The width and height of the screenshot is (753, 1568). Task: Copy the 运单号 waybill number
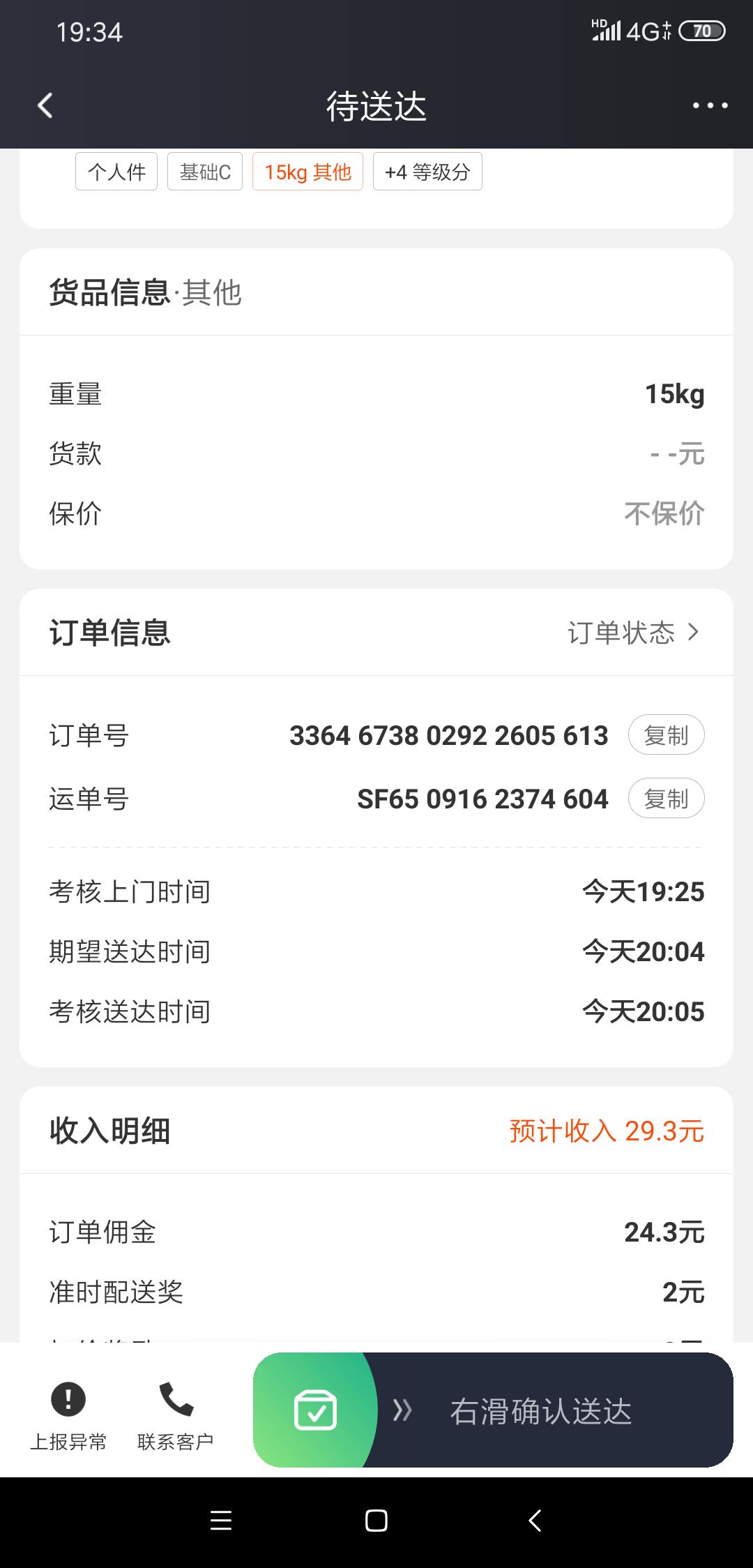click(665, 798)
